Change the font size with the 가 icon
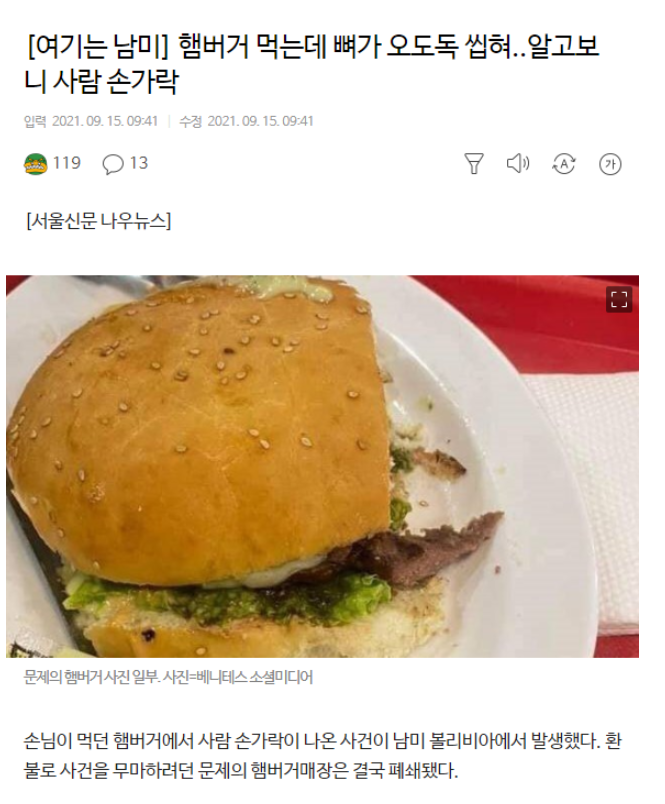 [610, 164]
